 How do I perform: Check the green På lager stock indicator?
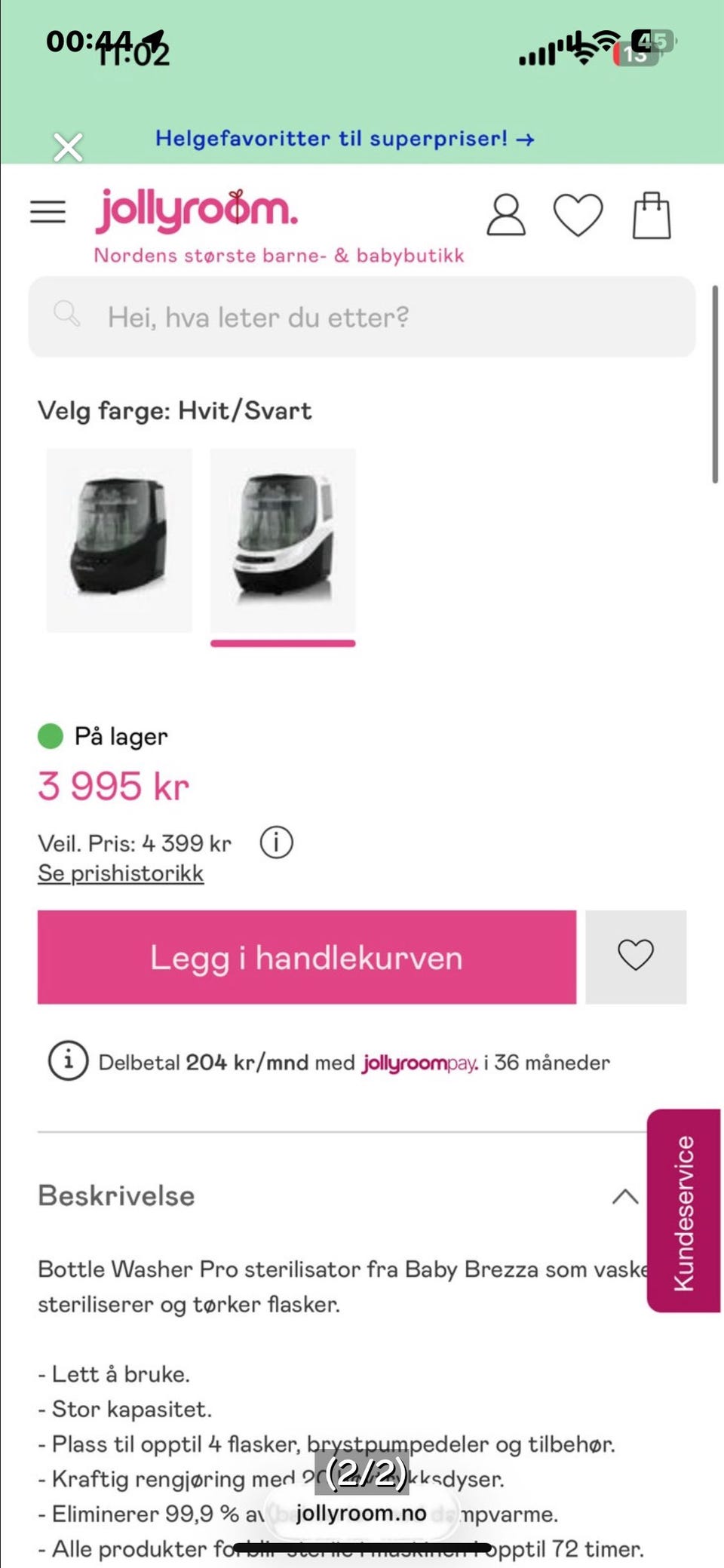click(48, 735)
